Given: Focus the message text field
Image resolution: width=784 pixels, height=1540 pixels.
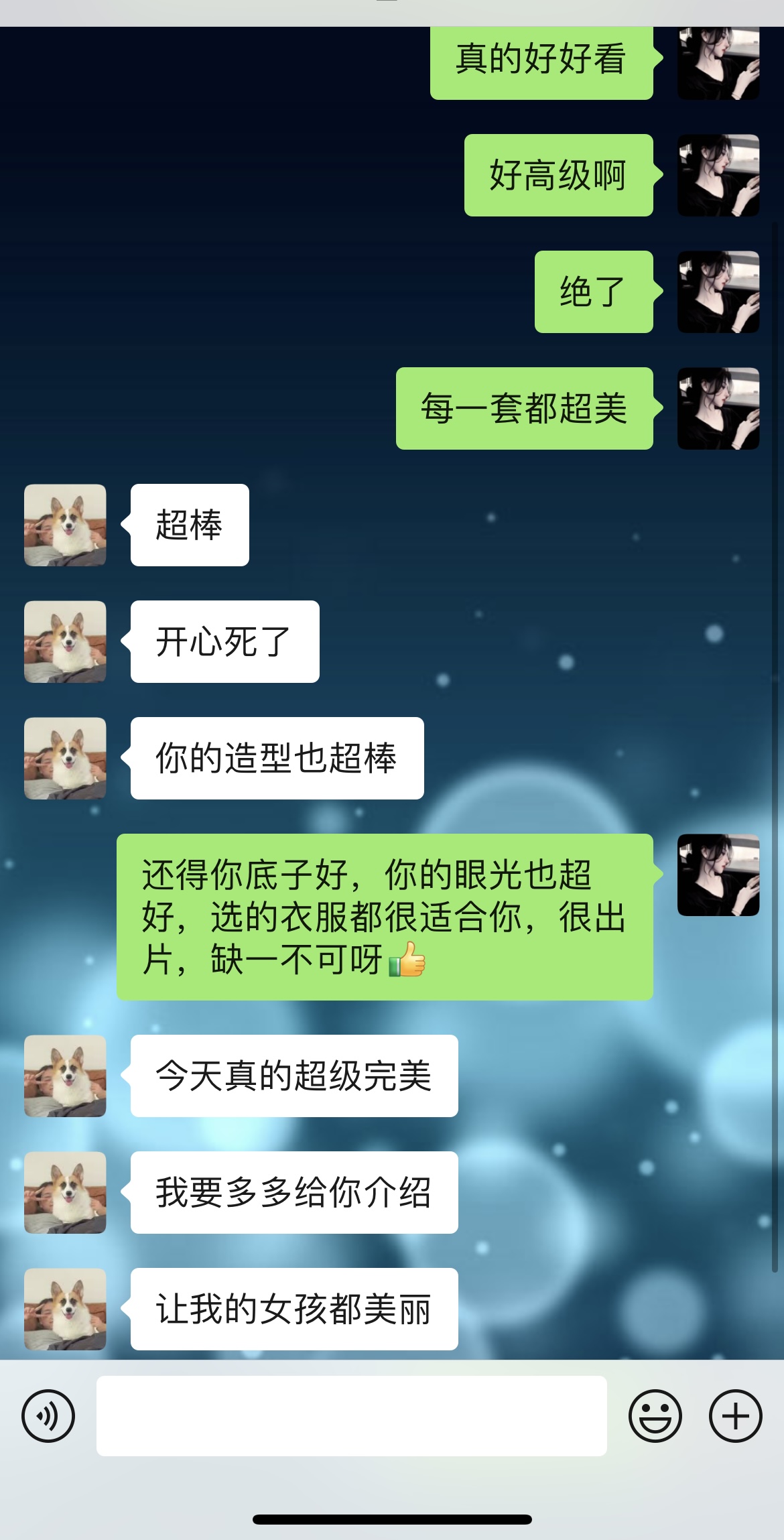Looking at the screenshot, I should click(351, 1416).
